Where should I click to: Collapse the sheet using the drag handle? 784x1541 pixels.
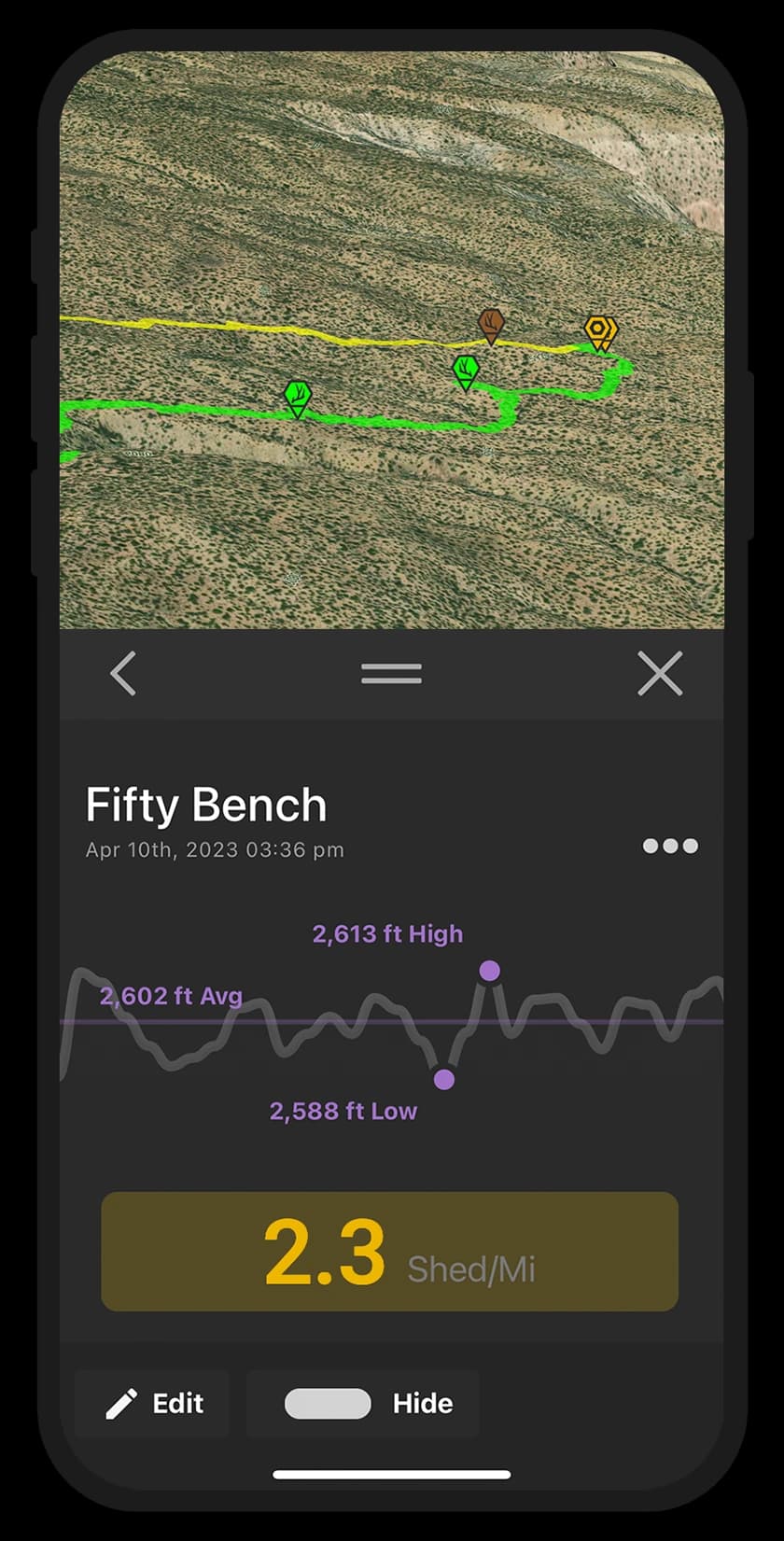391,673
